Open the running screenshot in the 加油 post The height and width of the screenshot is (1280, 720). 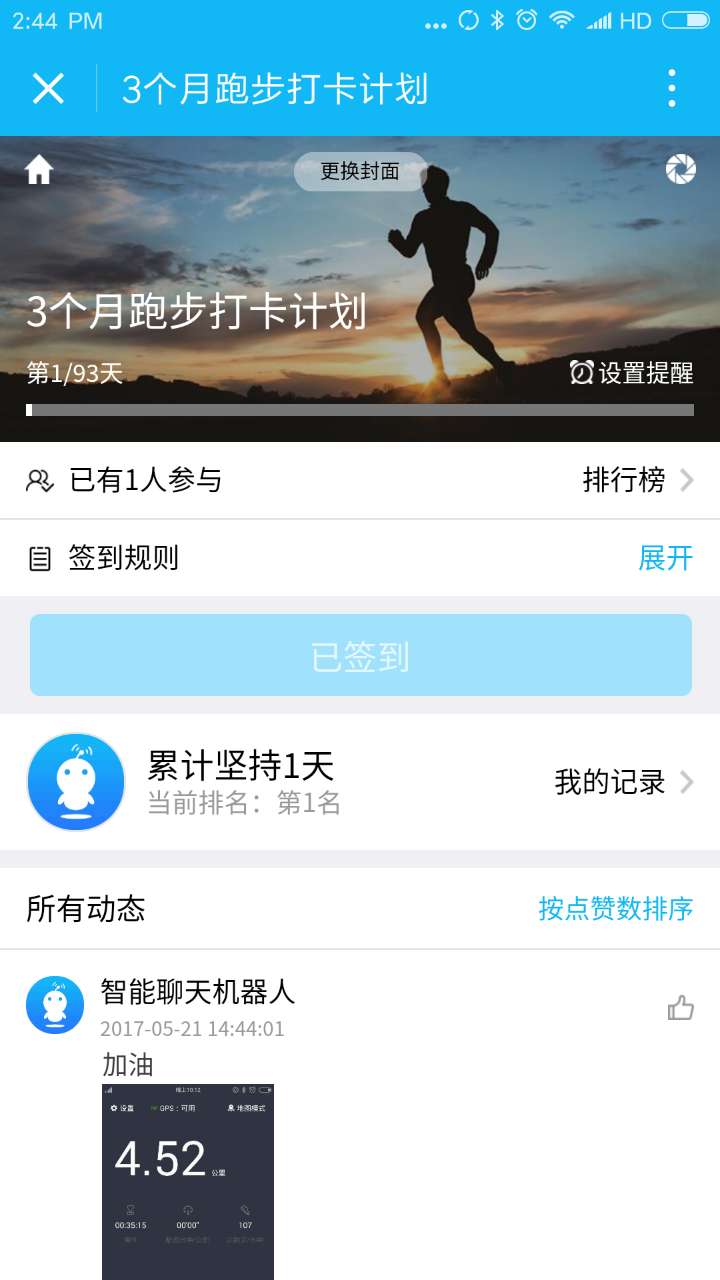tap(188, 1180)
